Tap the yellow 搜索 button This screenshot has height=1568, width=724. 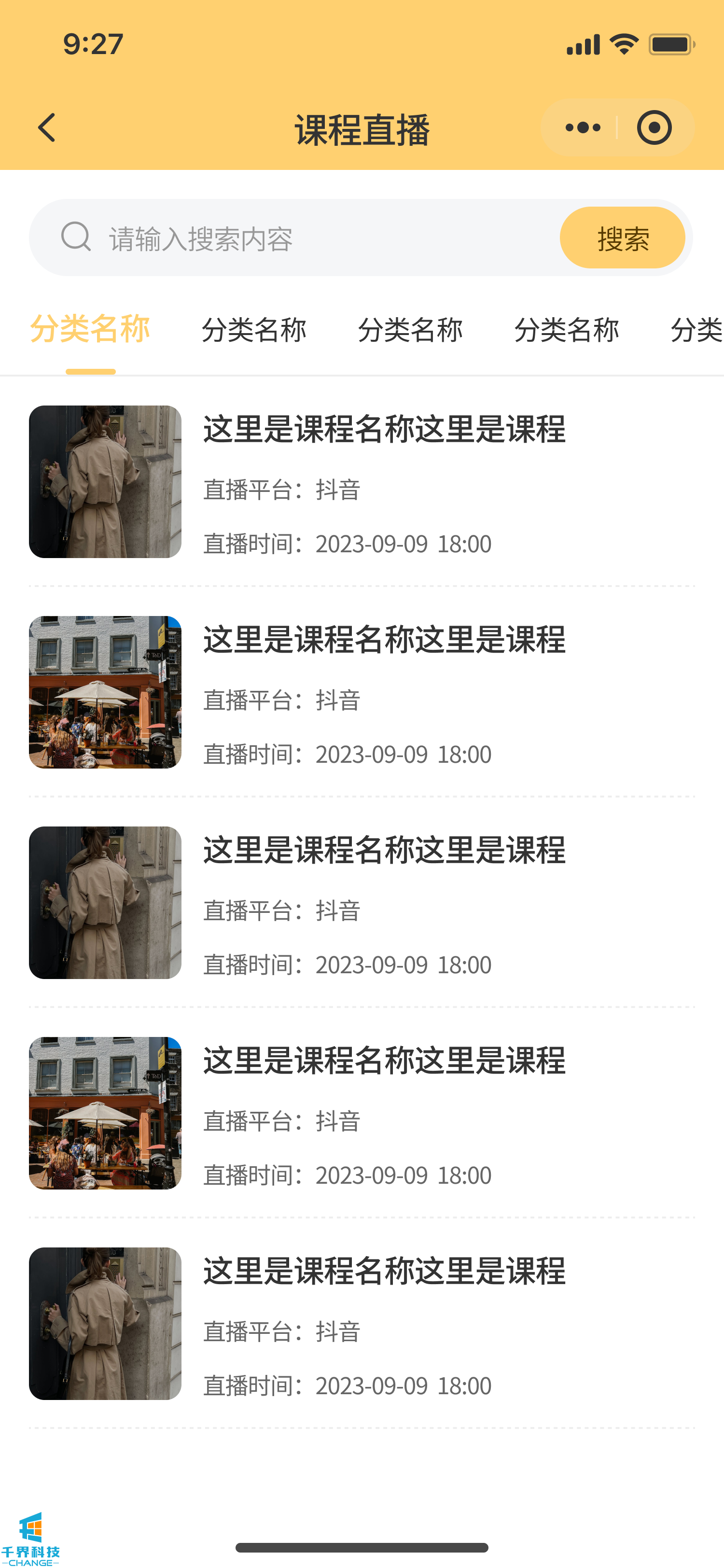coord(622,238)
